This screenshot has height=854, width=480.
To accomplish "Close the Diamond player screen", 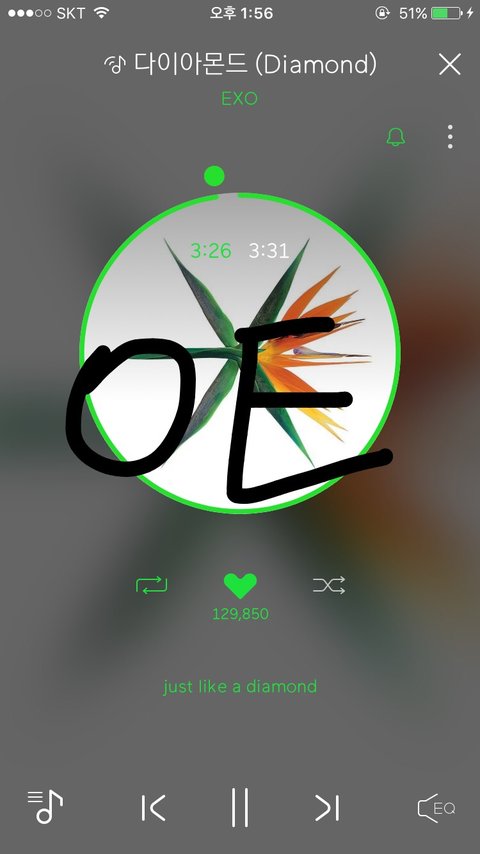I will (x=449, y=64).
